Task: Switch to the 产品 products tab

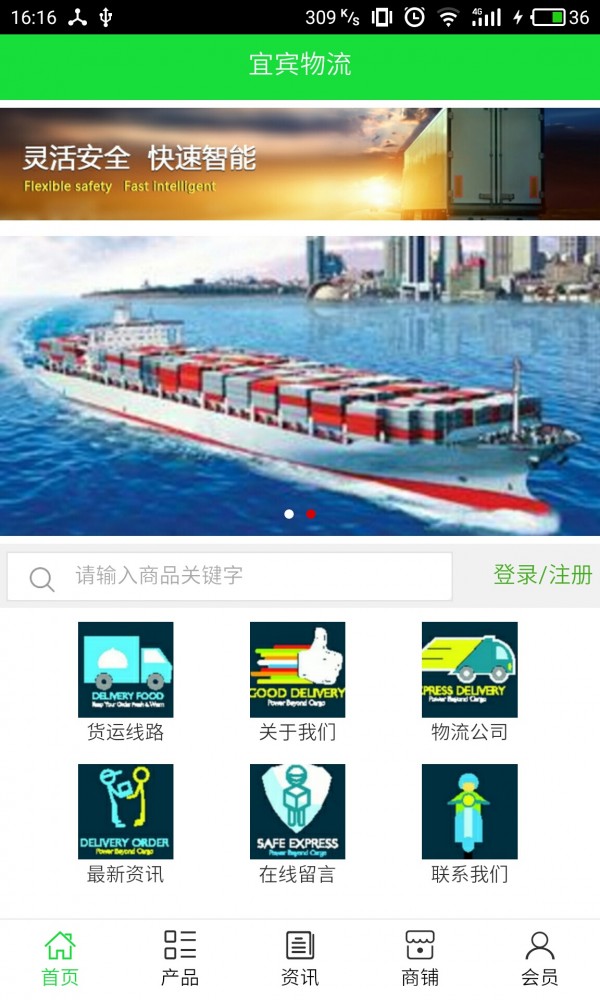Action: click(180, 957)
